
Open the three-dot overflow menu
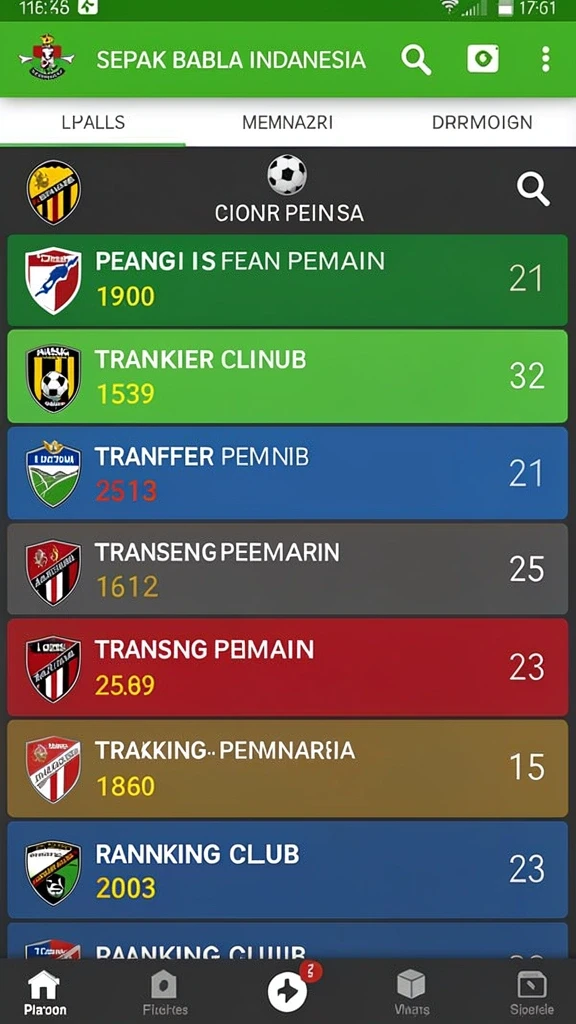(545, 59)
